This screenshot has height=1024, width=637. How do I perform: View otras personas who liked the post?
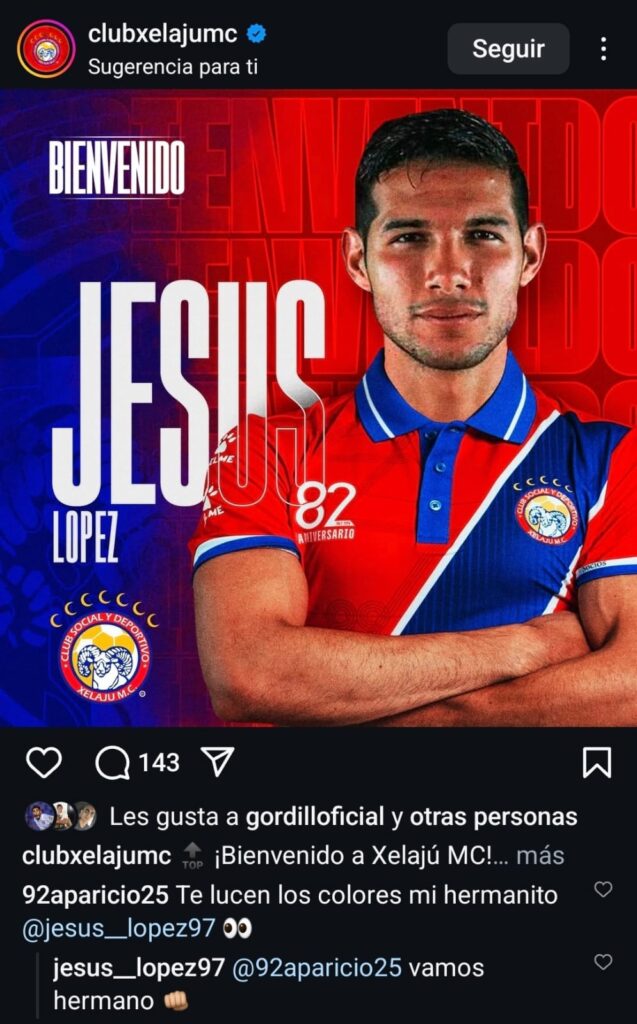494,816
